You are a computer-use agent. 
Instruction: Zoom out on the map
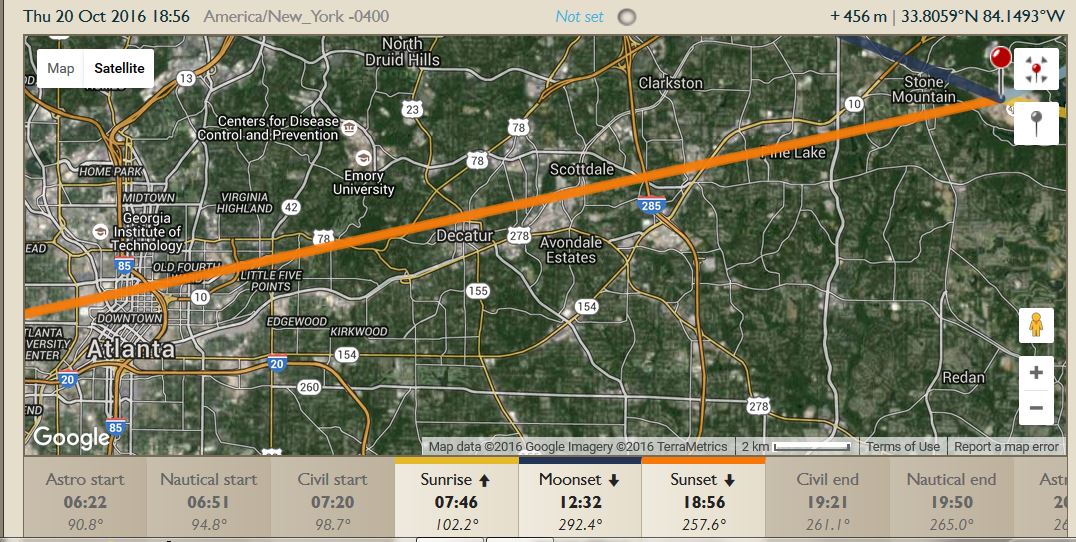tap(1036, 407)
